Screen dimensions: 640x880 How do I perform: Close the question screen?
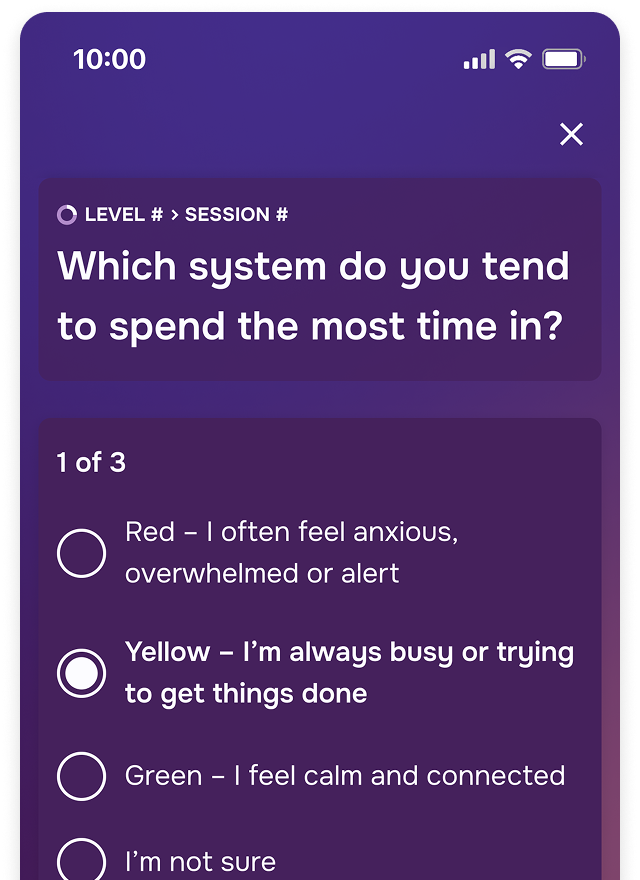571,134
